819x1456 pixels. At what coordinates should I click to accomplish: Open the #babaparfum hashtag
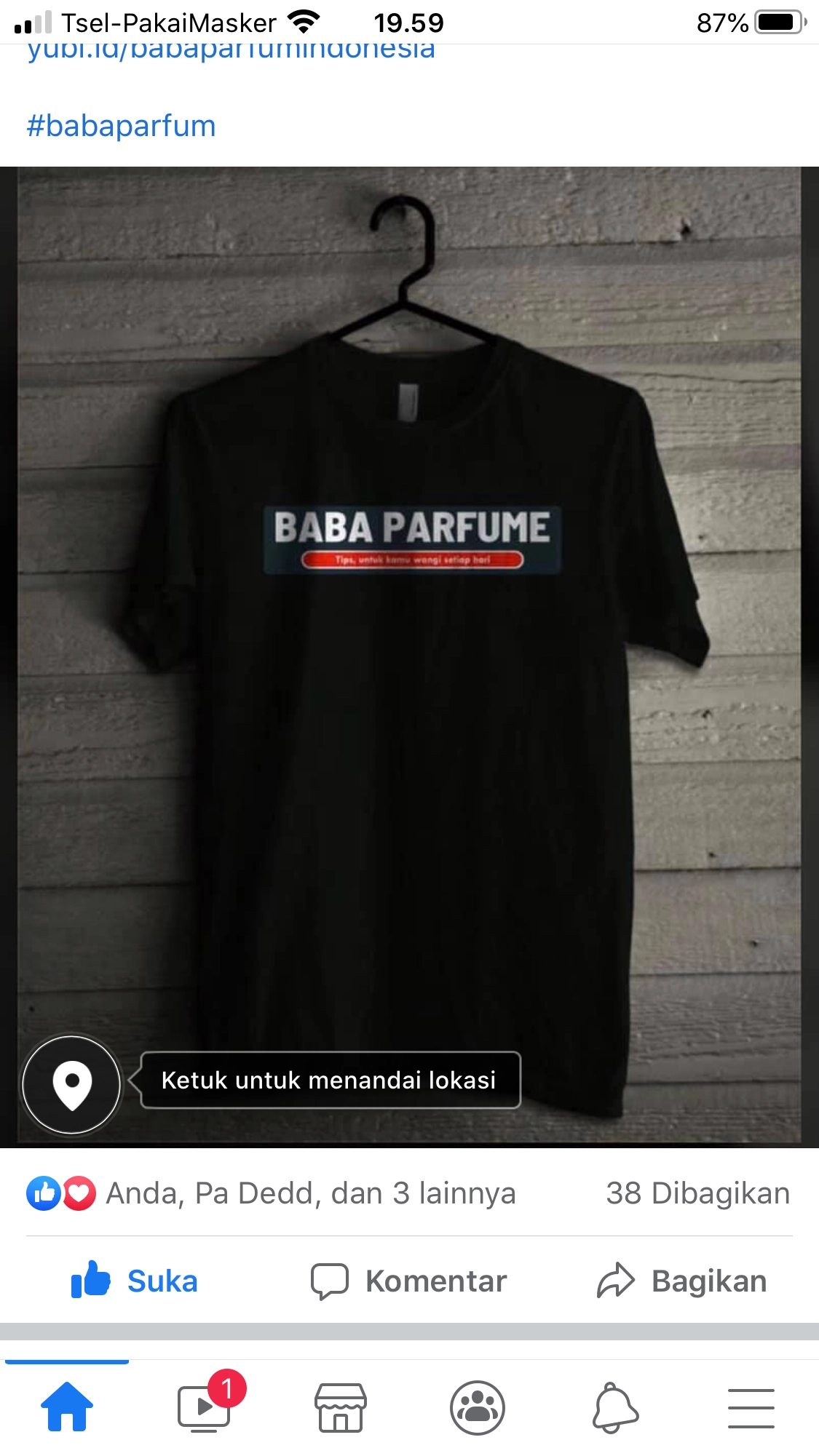tap(122, 126)
